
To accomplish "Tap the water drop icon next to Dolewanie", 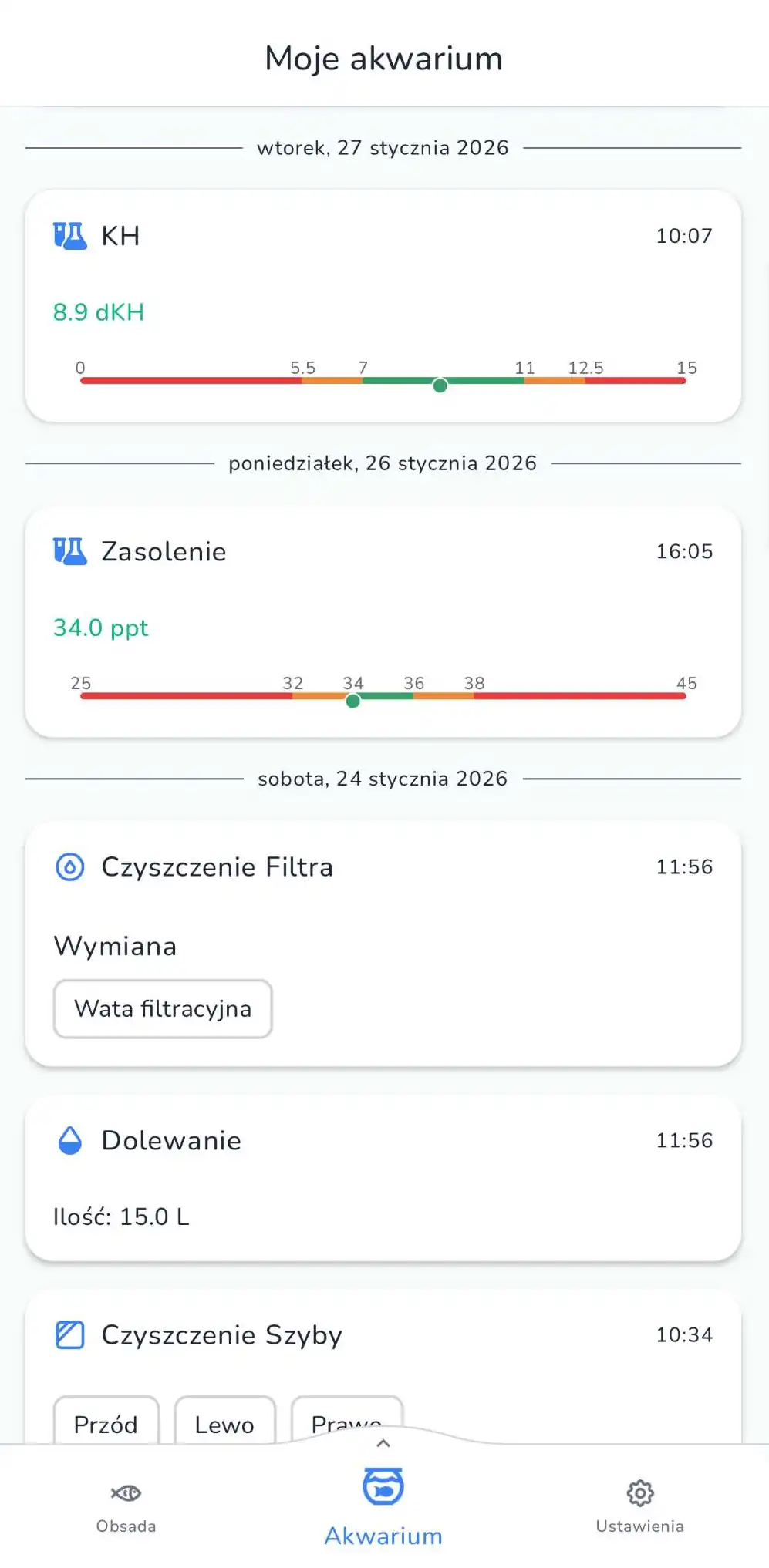I will click(x=69, y=1141).
